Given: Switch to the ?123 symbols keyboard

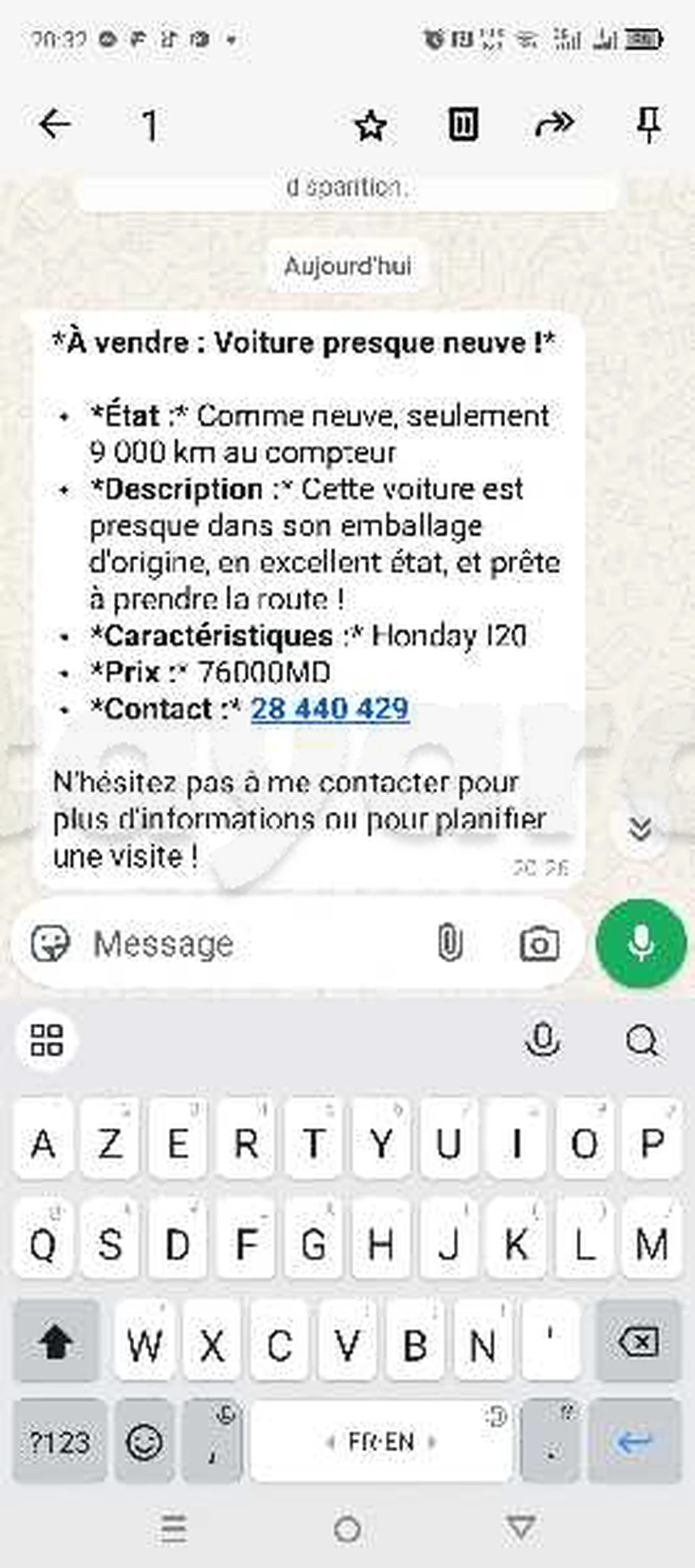Looking at the screenshot, I should pyautogui.click(x=60, y=1442).
